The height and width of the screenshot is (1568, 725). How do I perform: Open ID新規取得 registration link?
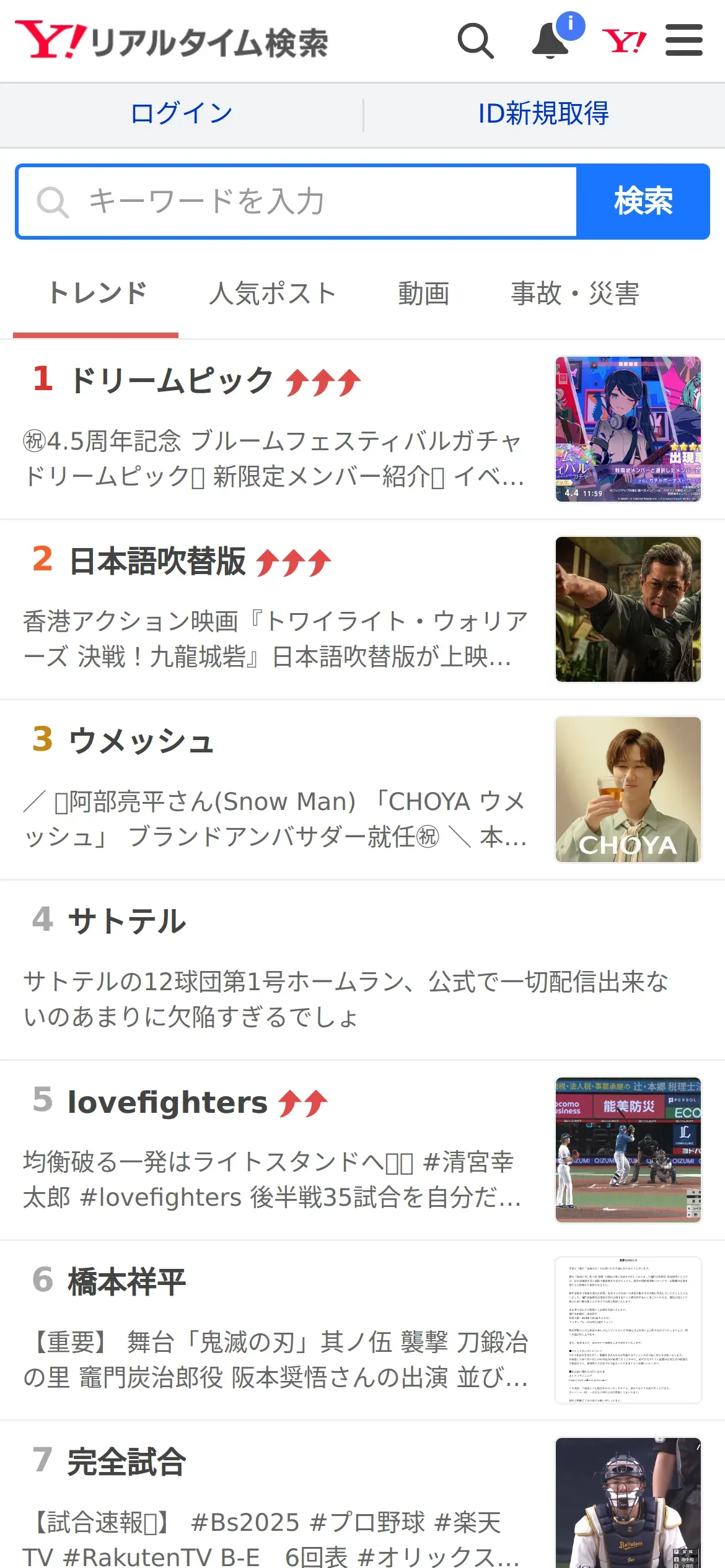click(543, 114)
